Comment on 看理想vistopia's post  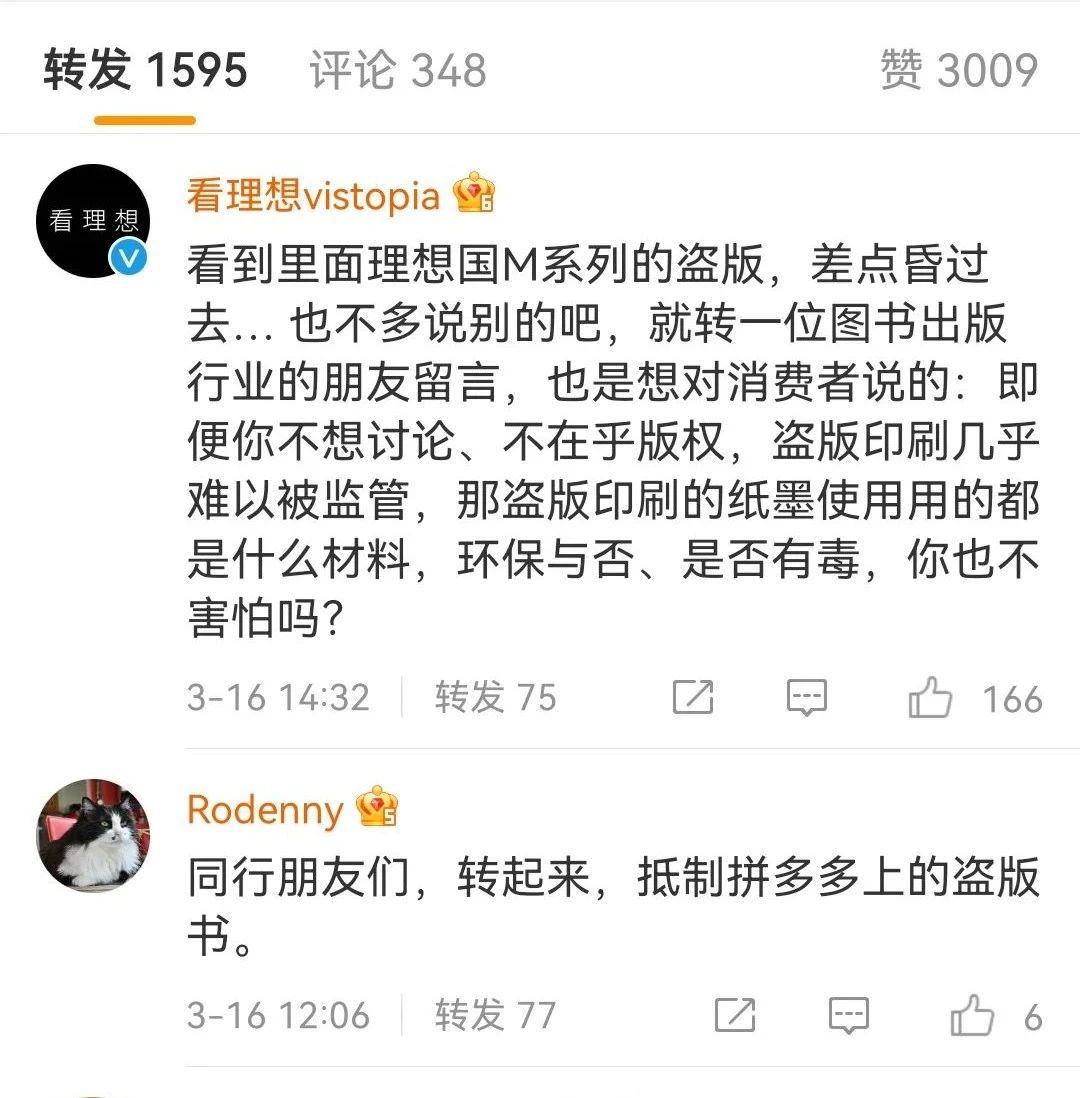806,697
